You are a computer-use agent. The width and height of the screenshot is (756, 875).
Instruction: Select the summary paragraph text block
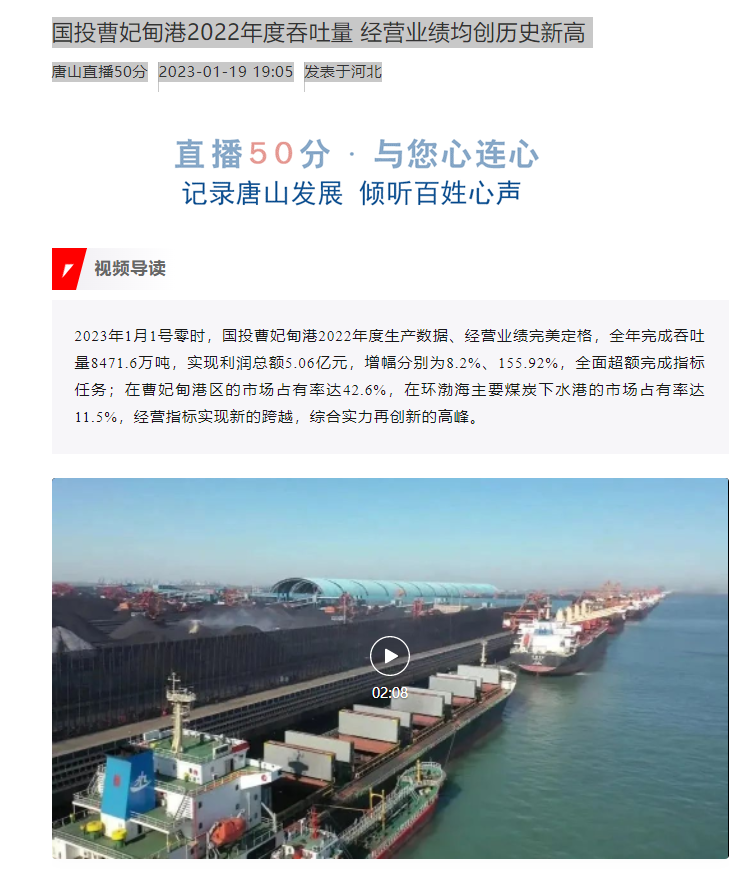(x=389, y=378)
